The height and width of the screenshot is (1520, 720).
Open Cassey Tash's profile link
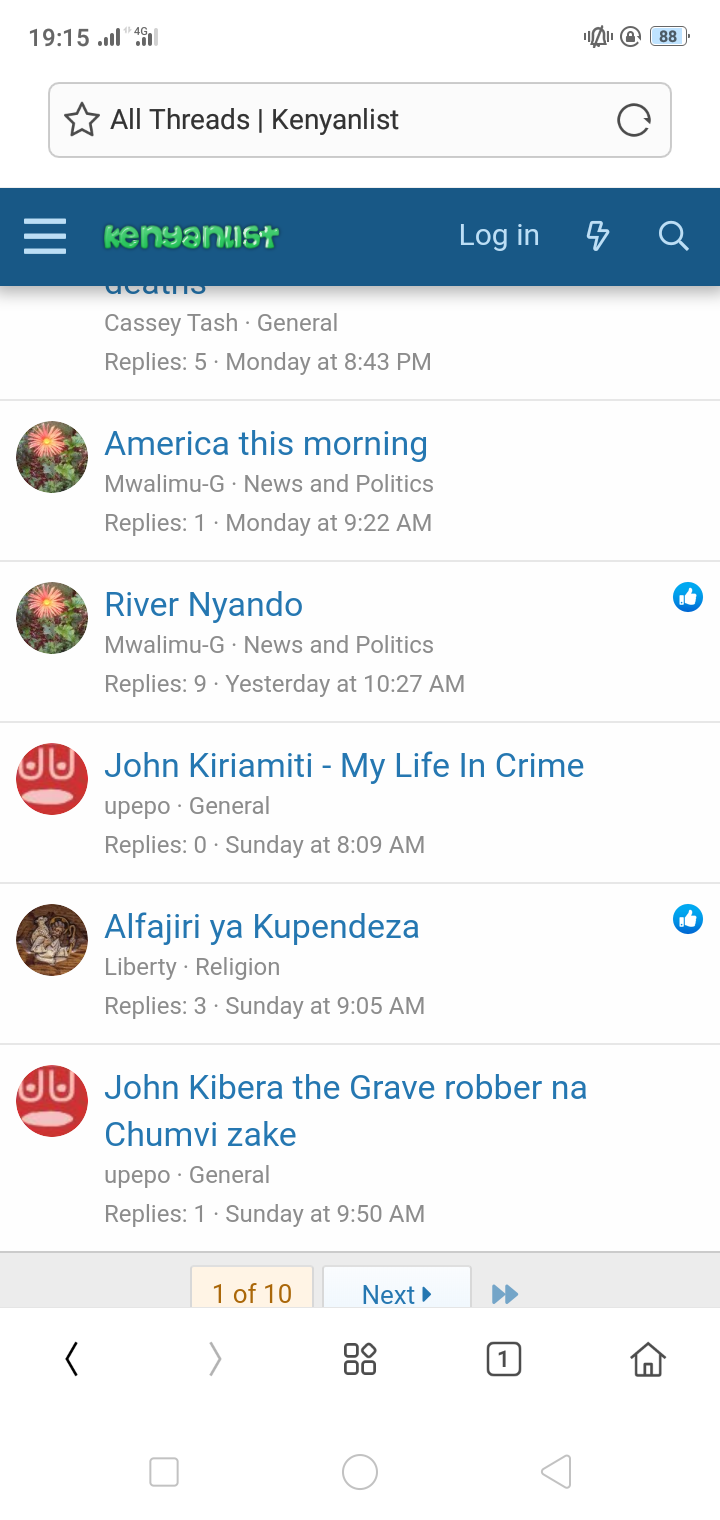tap(171, 323)
